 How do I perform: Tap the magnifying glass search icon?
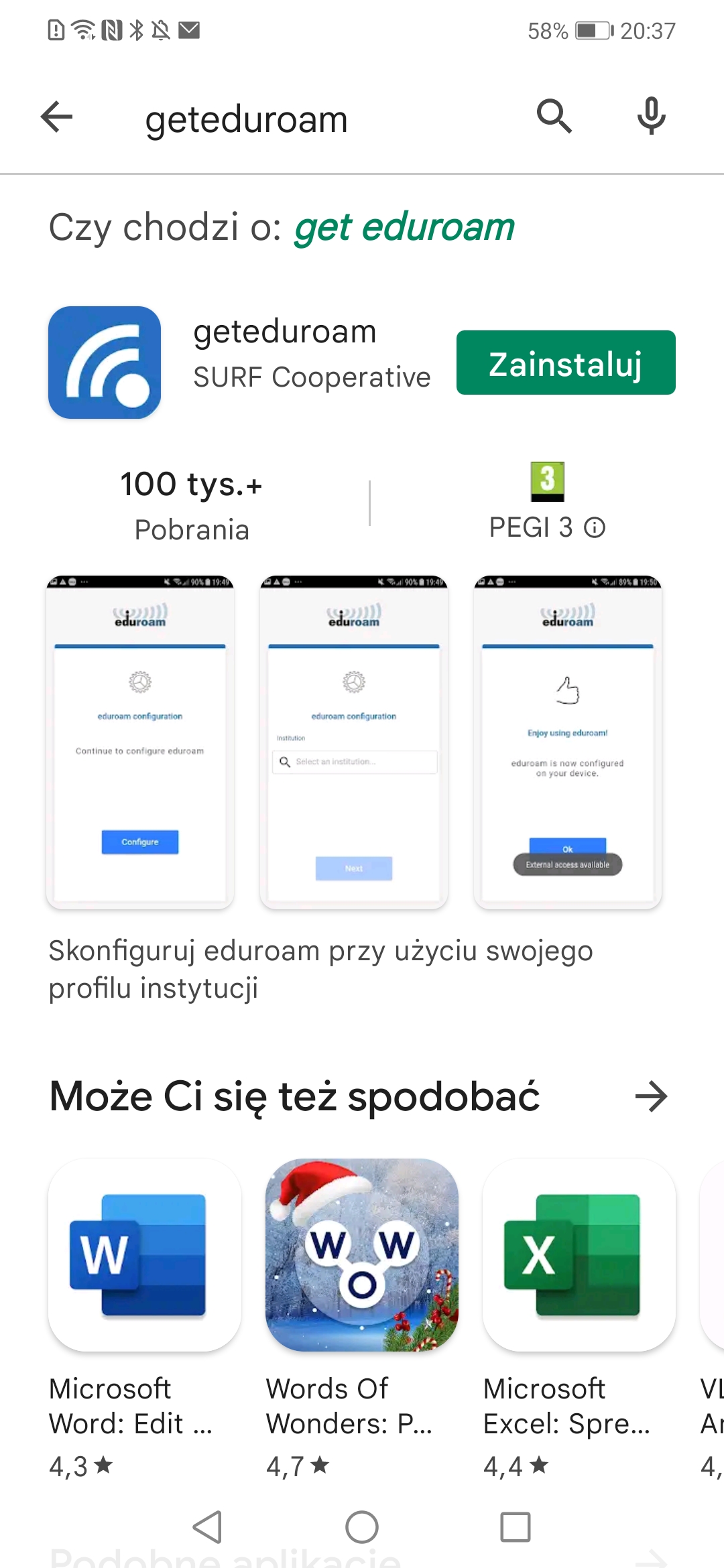click(554, 117)
